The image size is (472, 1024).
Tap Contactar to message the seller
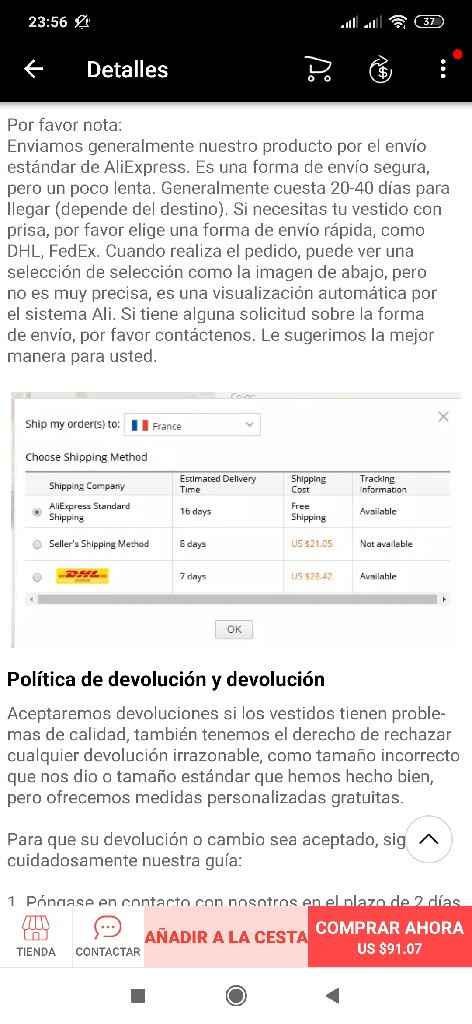tap(108, 936)
